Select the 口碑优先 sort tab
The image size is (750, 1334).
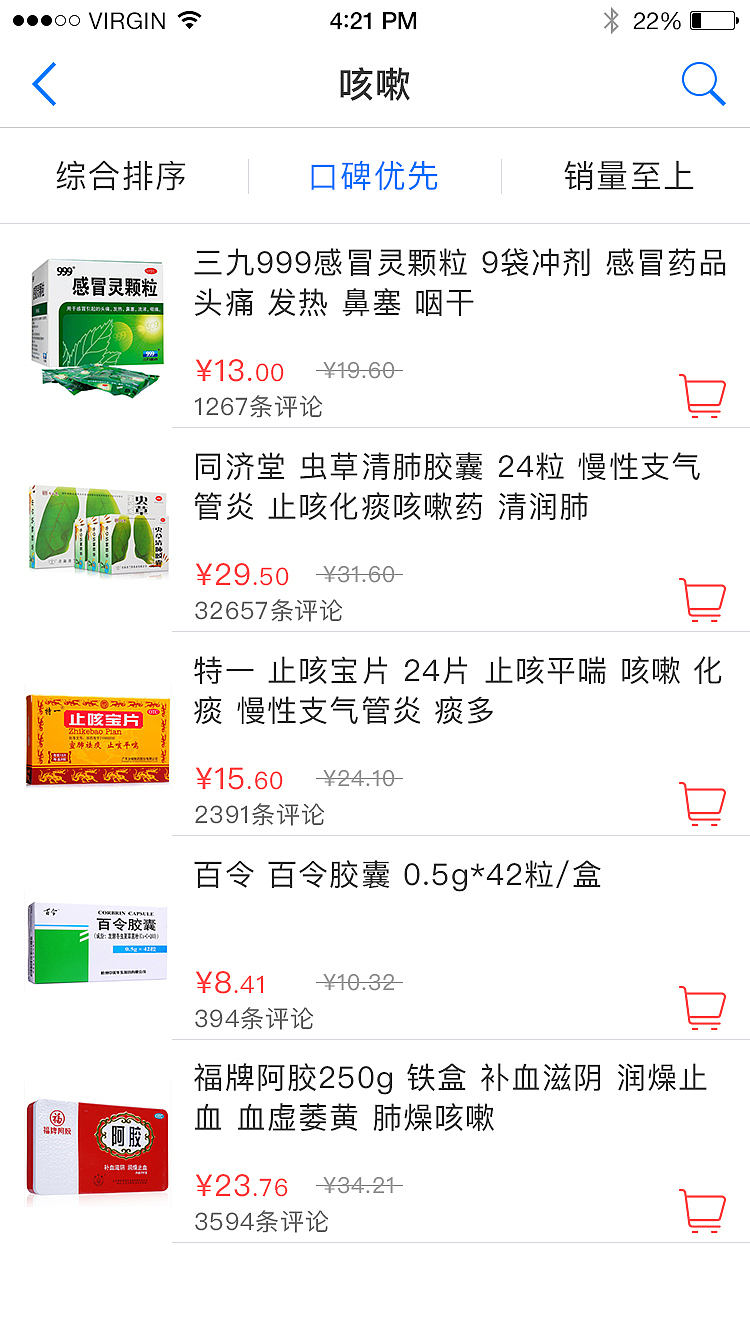tap(373, 175)
